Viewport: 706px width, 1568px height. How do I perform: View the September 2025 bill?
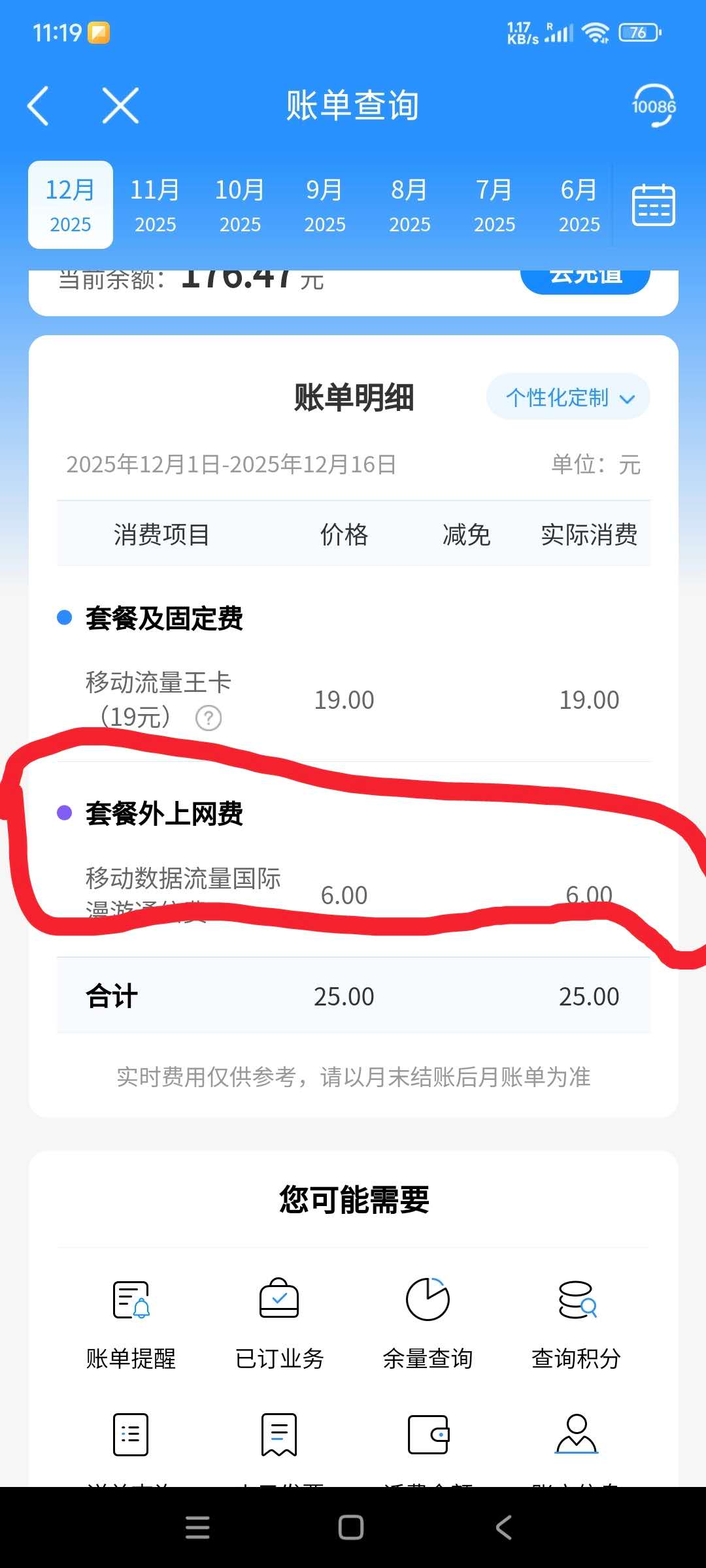(x=325, y=206)
